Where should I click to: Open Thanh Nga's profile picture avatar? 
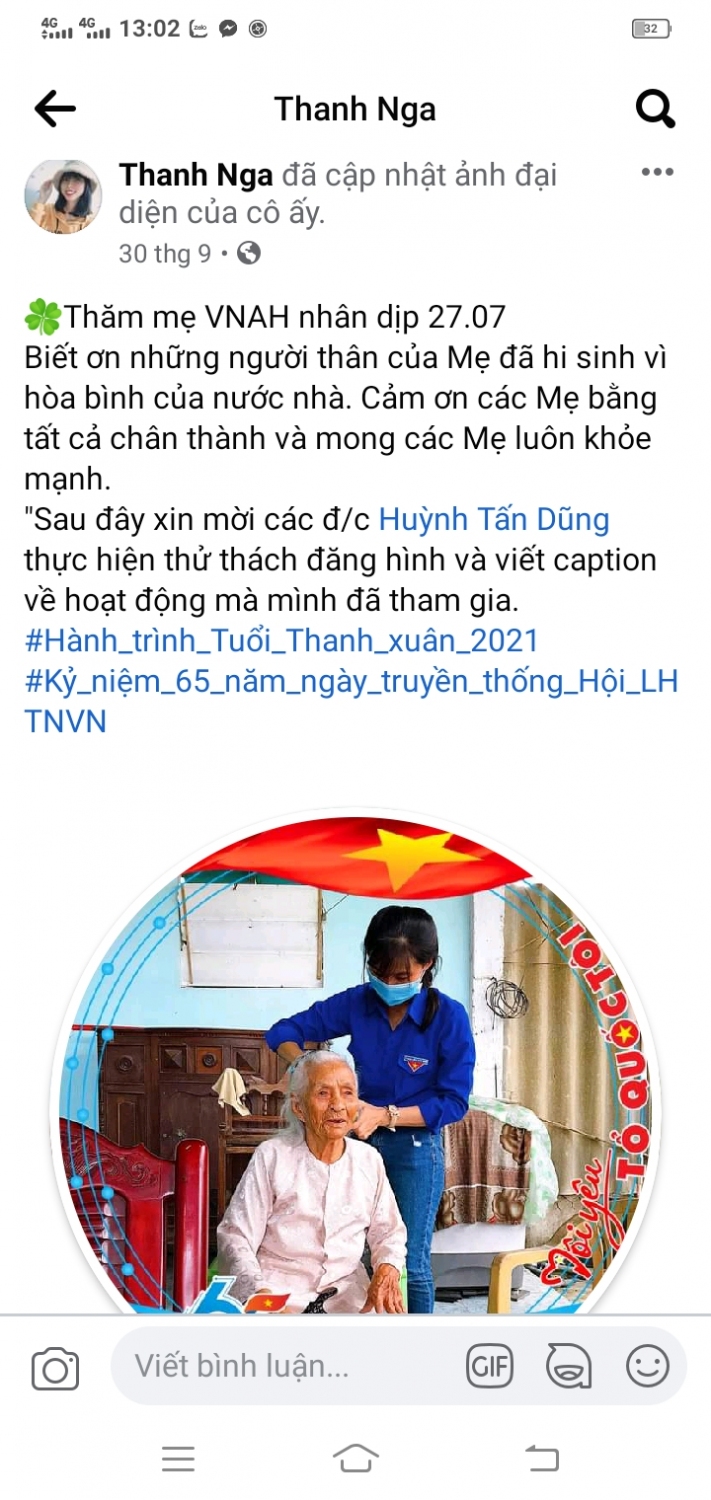63,196
